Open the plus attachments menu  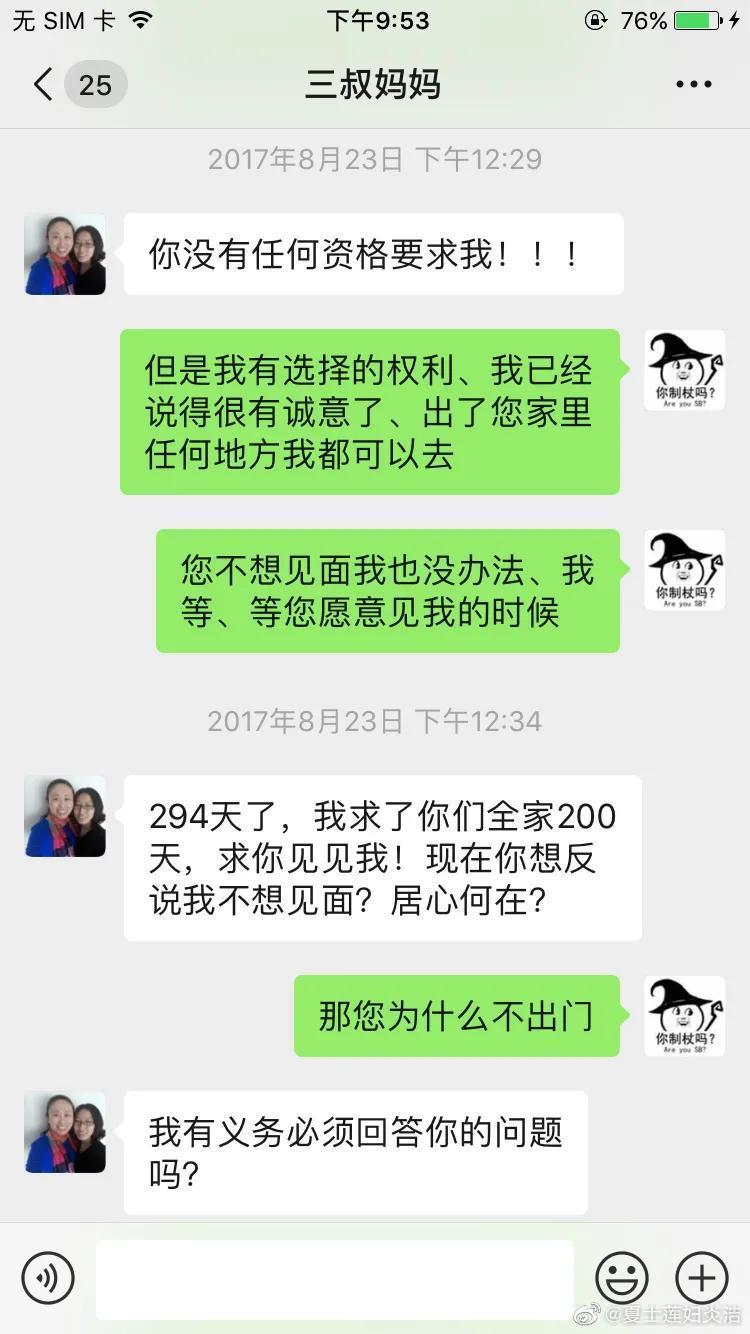coord(701,1277)
